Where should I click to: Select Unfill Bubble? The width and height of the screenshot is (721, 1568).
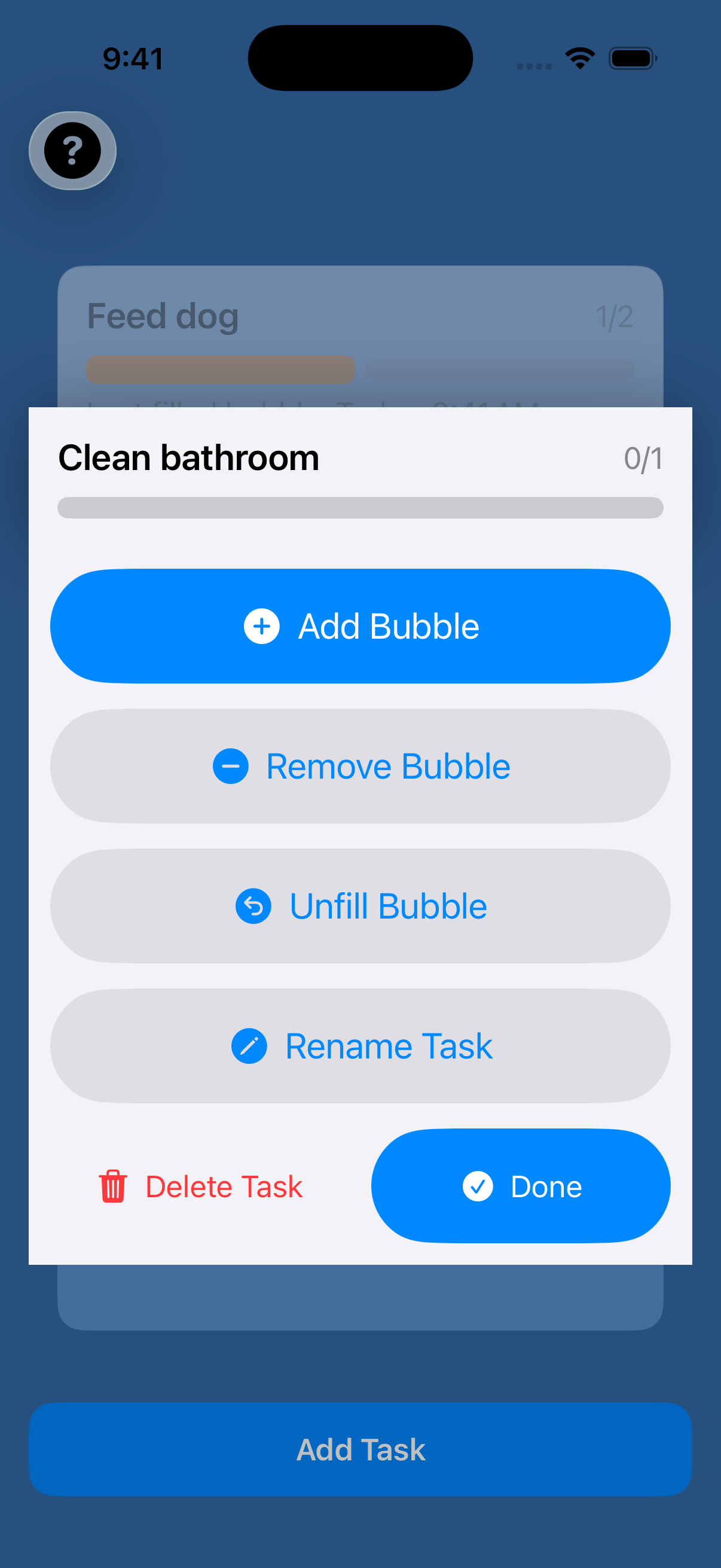[x=360, y=906]
